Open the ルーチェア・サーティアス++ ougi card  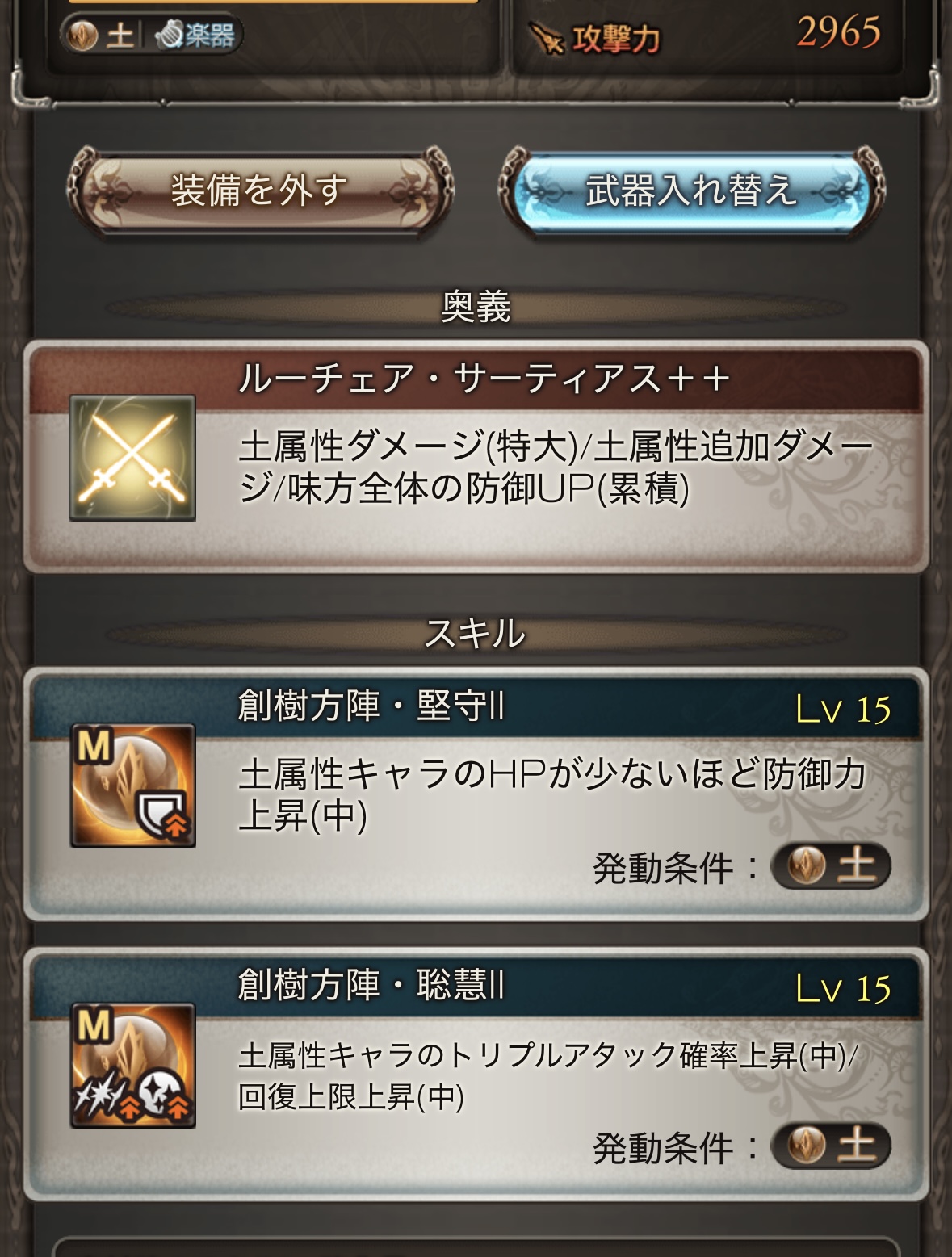click(x=476, y=458)
